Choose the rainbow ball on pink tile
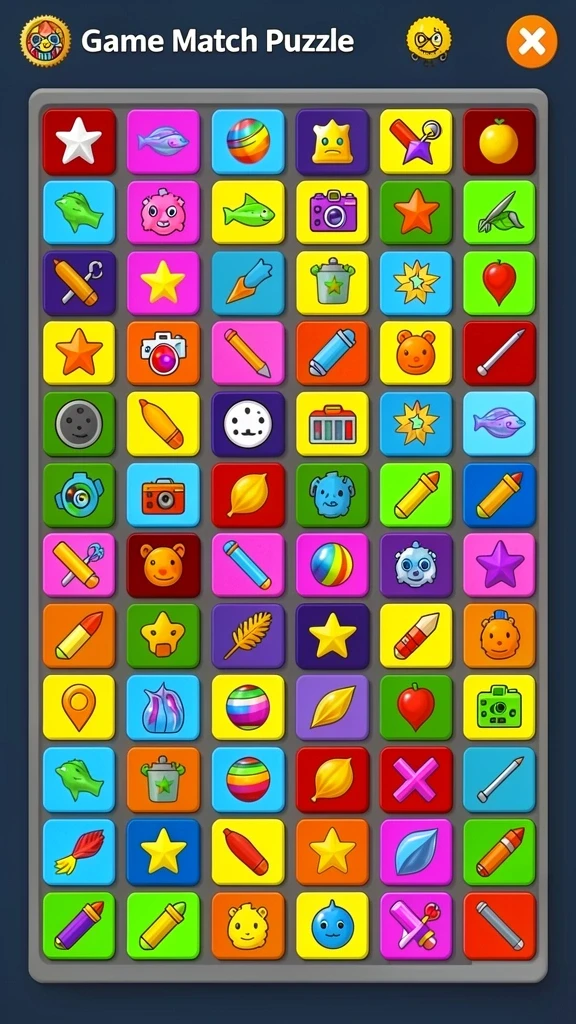Image resolution: width=576 pixels, height=1024 pixels. coord(332,565)
